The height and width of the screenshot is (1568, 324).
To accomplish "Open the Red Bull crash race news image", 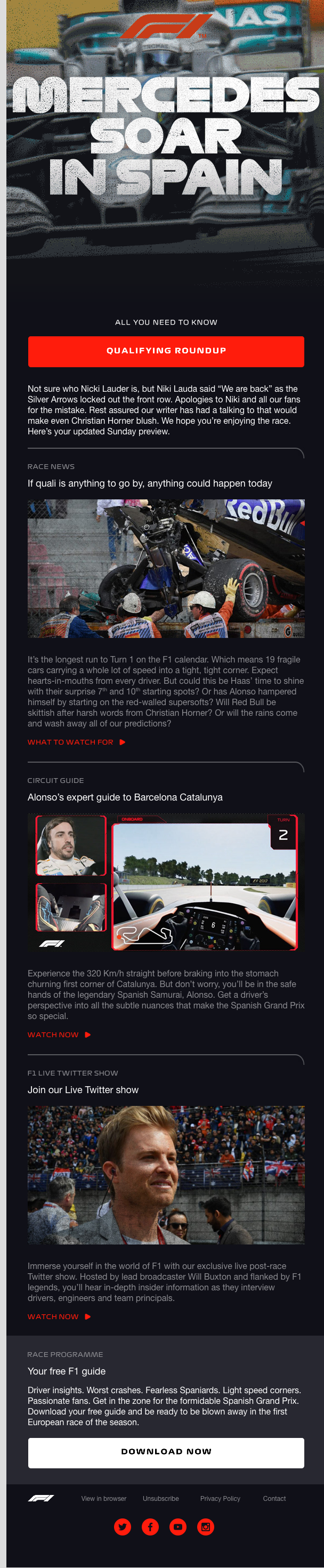I will pyautogui.click(x=166, y=569).
